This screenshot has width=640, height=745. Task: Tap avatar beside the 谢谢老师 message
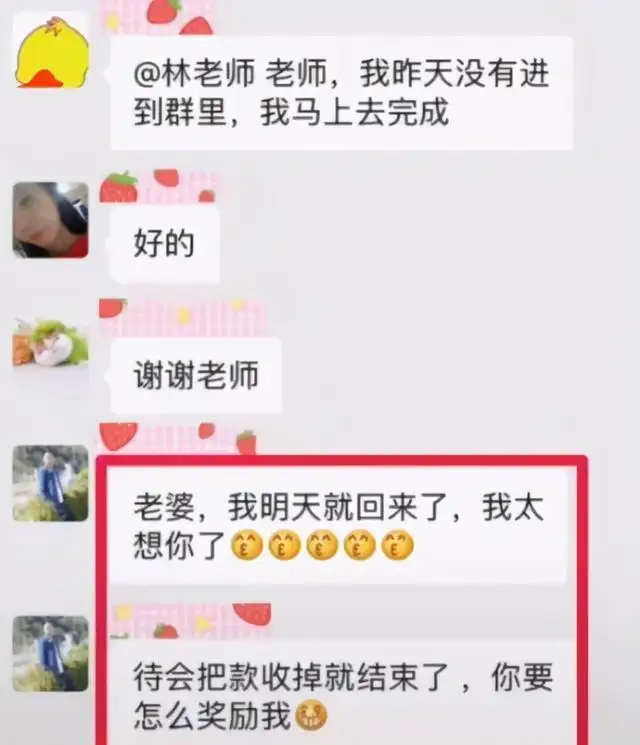tap(50, 343)
